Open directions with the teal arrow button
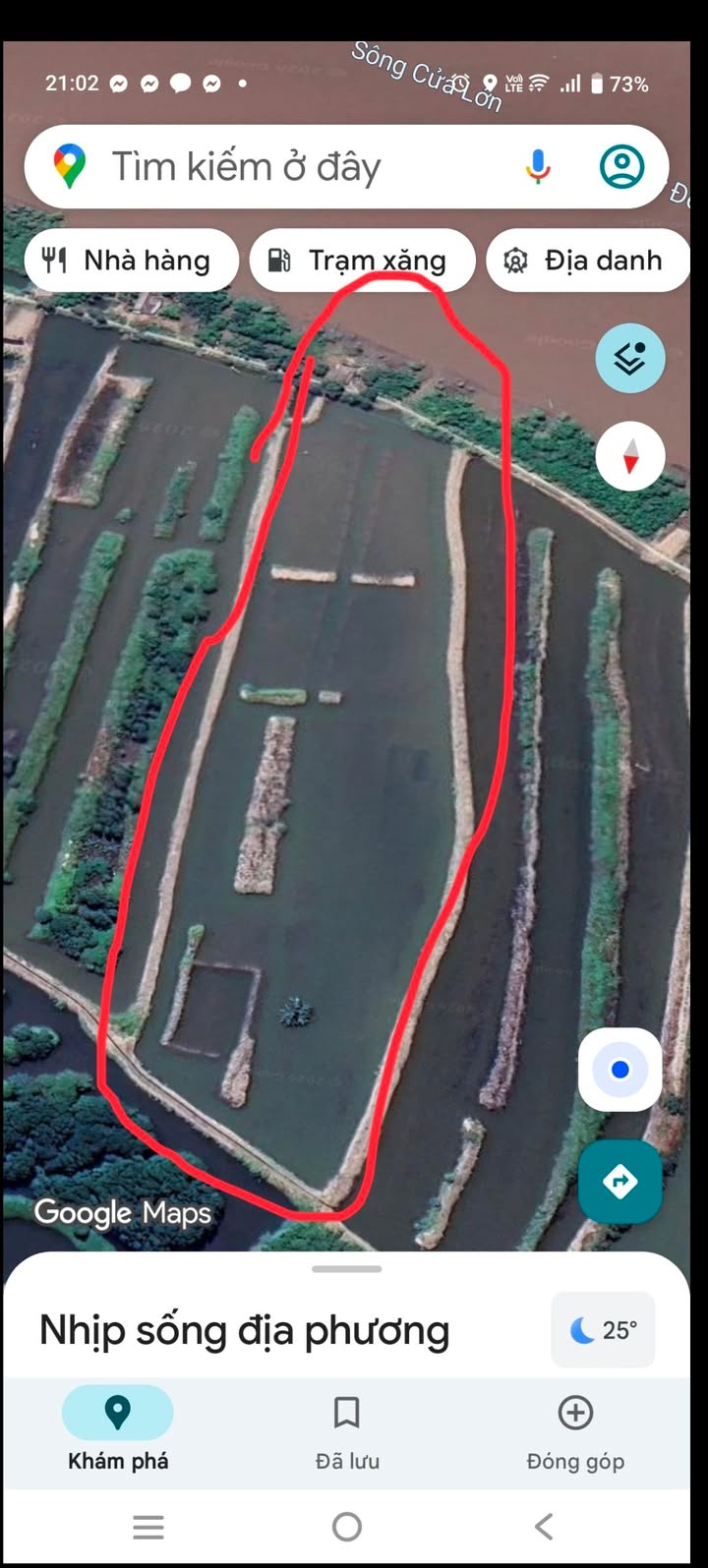 619,1181
